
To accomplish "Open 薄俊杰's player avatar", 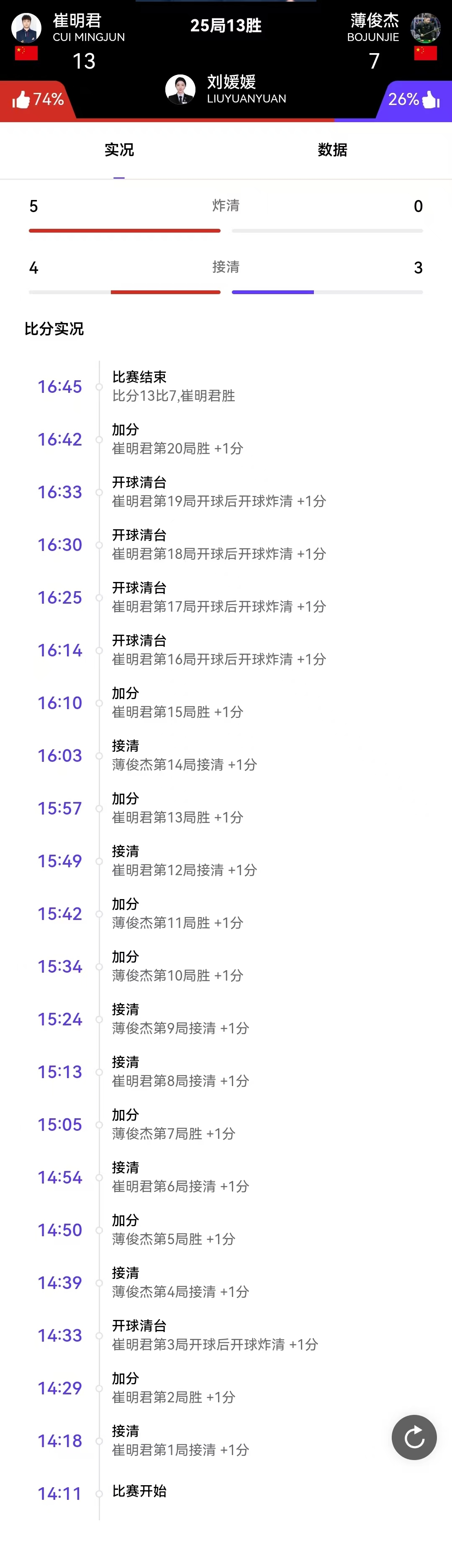I will 425,28.
